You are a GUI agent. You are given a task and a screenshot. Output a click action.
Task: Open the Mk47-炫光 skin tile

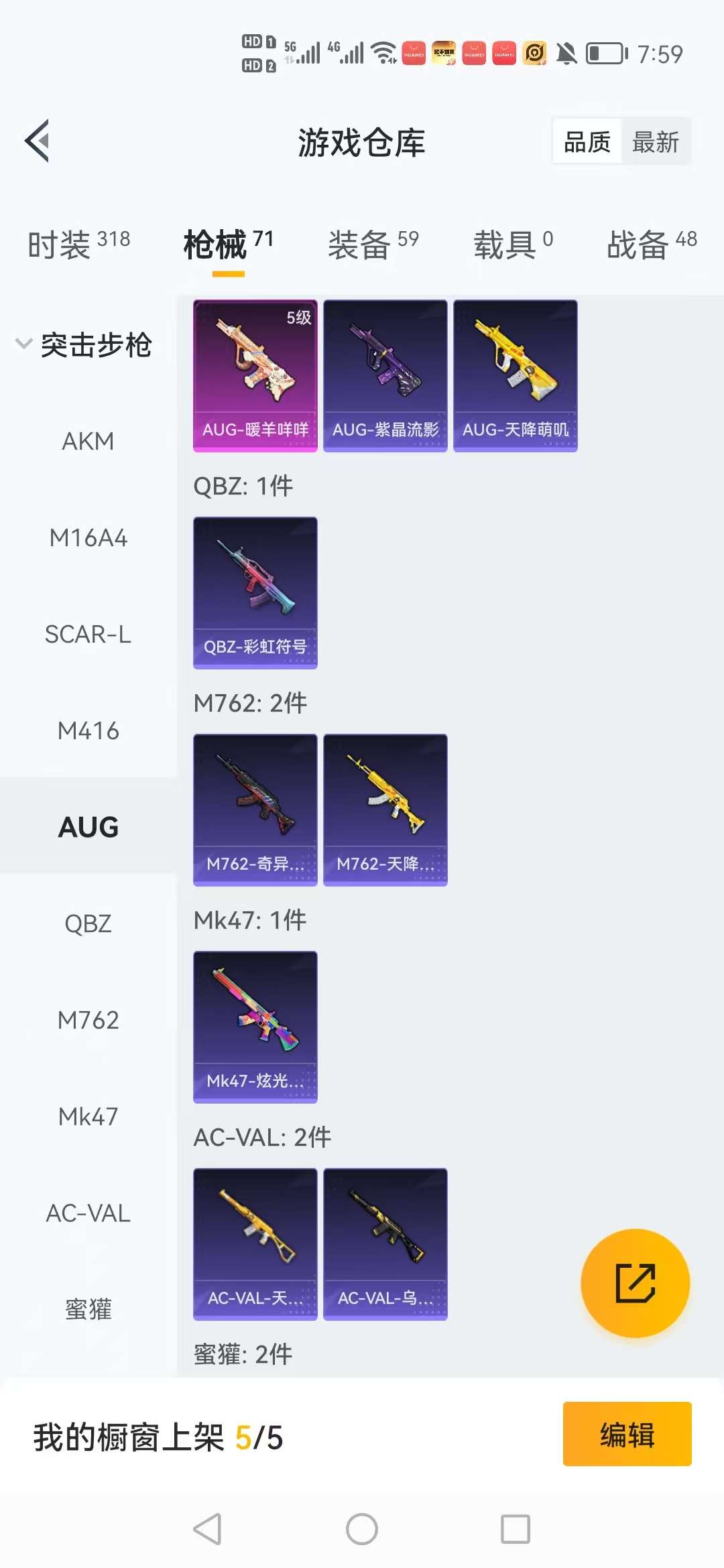click(255, 1027)
